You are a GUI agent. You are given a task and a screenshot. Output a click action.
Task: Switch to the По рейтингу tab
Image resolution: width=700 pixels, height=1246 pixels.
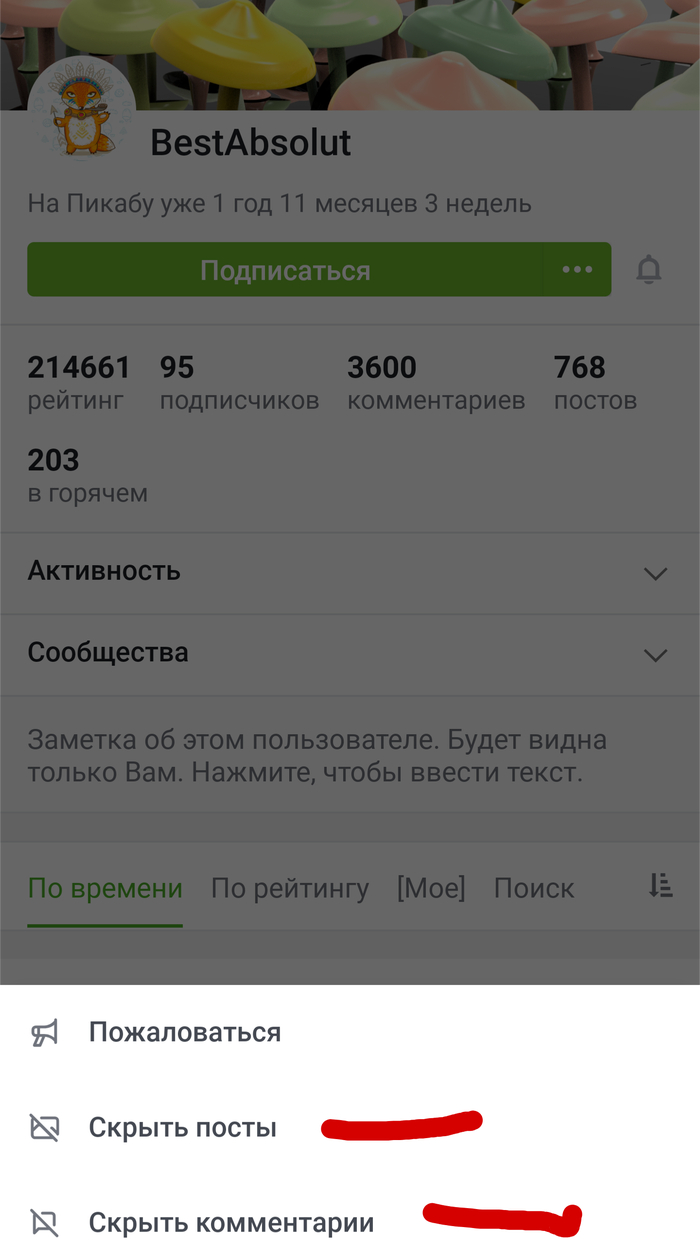[x=290, y=888]
